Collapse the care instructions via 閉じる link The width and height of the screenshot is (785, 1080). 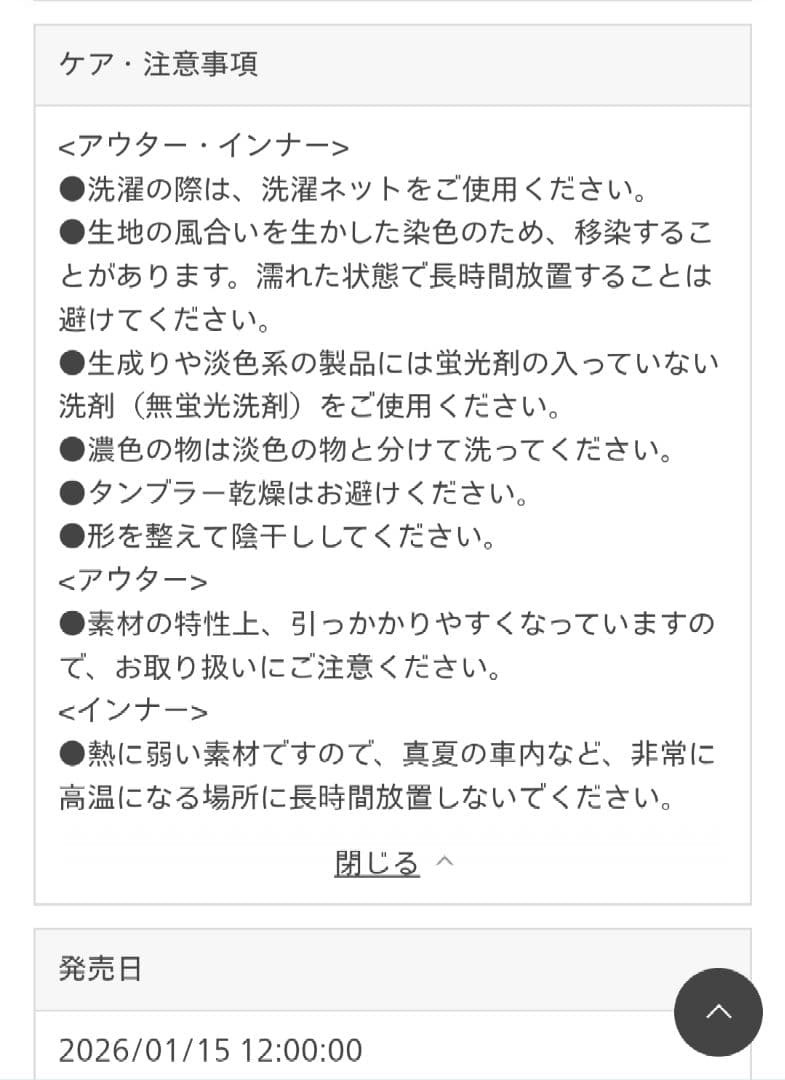click(x=377, y=864)
